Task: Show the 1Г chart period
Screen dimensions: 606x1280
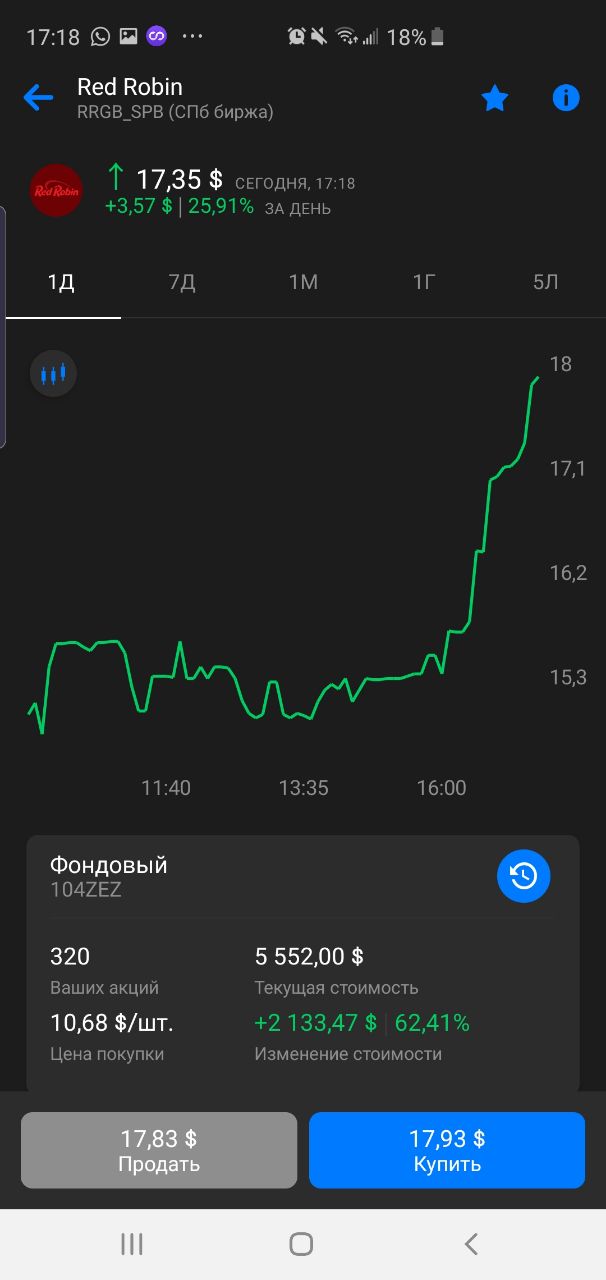Action: pyautogui.click(x=424, y=282)
